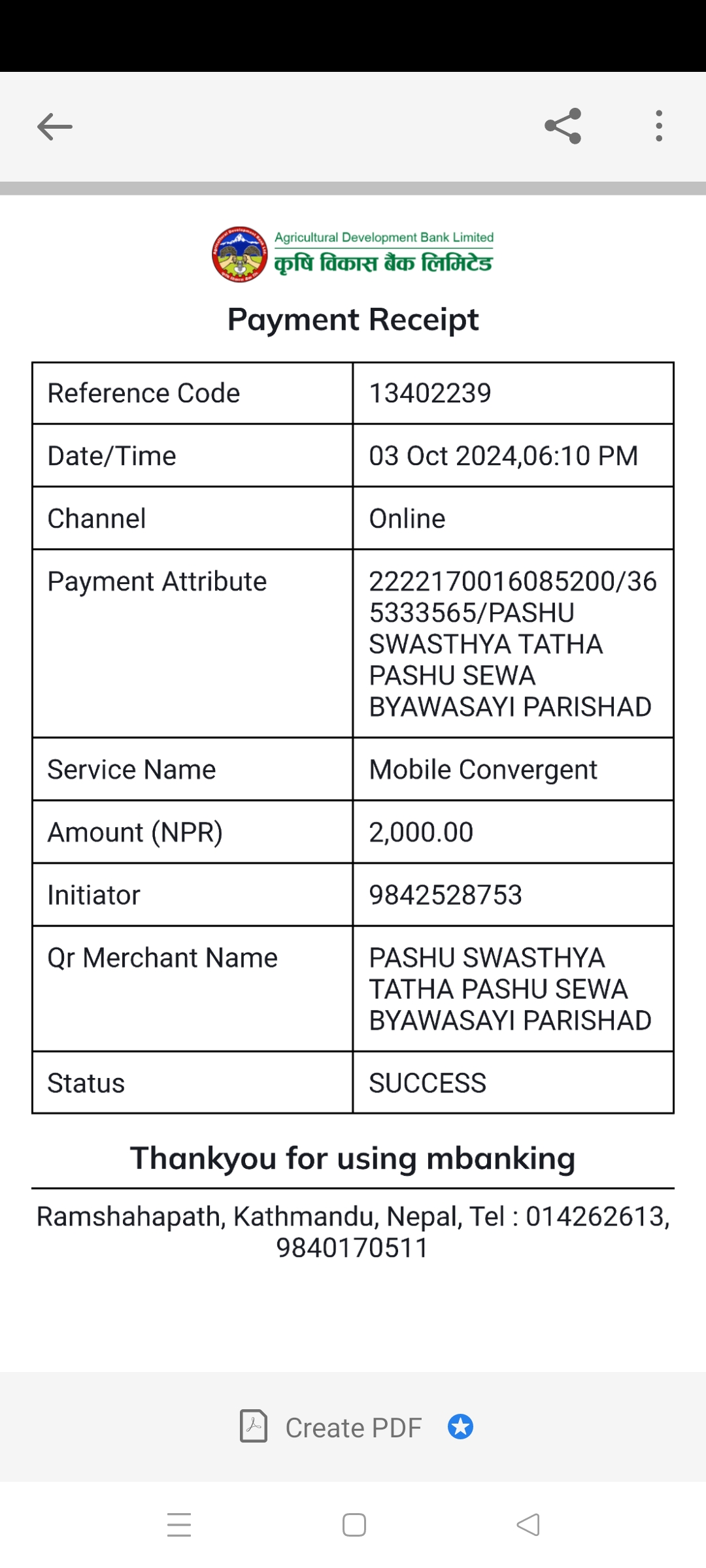The width and height of the screenshot is (706, 1568).
Task: Share this payment receipt
Action: (563, 126)
